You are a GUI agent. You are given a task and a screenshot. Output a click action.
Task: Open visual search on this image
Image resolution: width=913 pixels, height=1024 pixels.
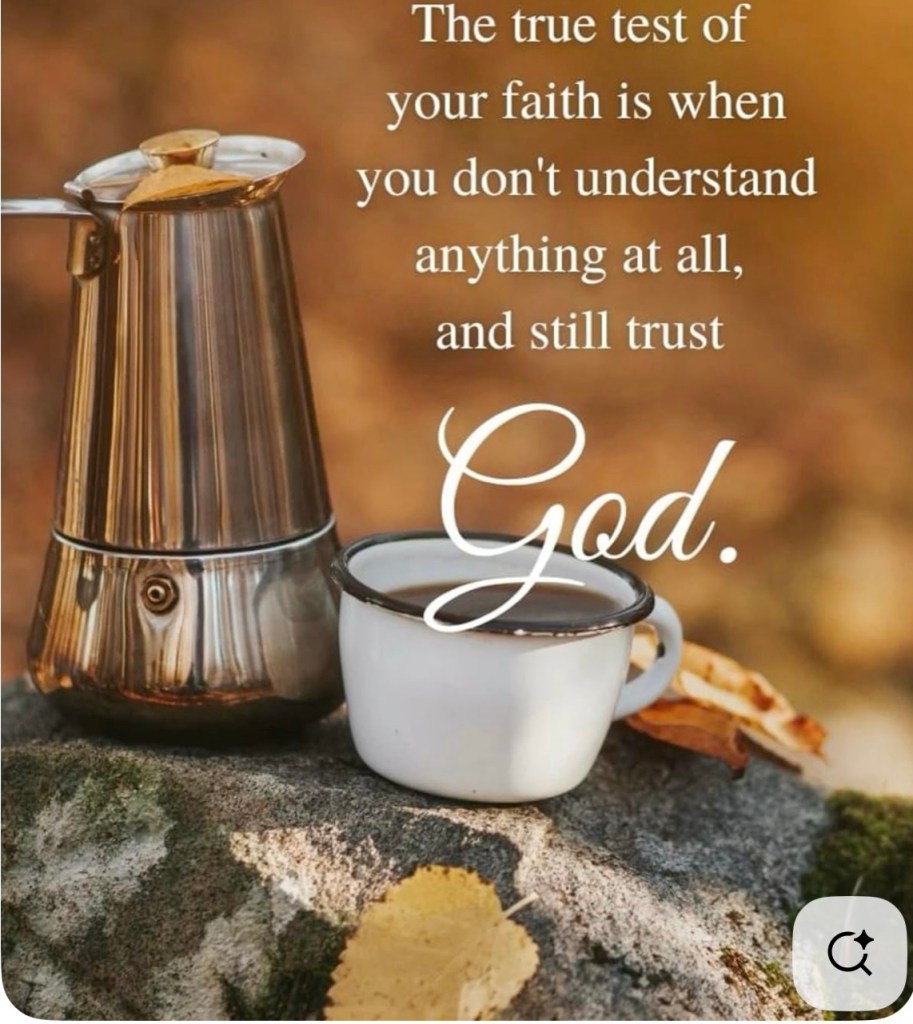point(851,953)
